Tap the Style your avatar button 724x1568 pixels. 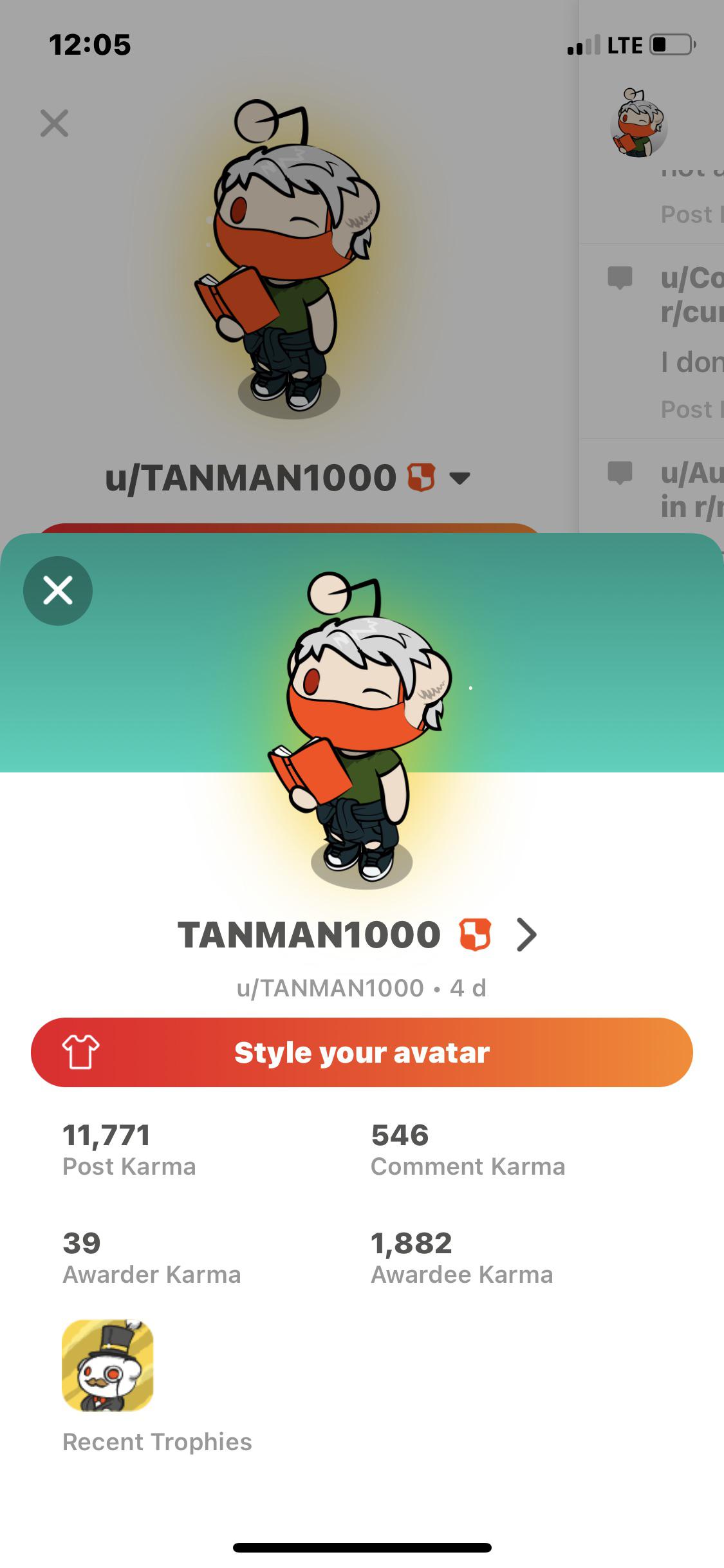coord(362,1052)
